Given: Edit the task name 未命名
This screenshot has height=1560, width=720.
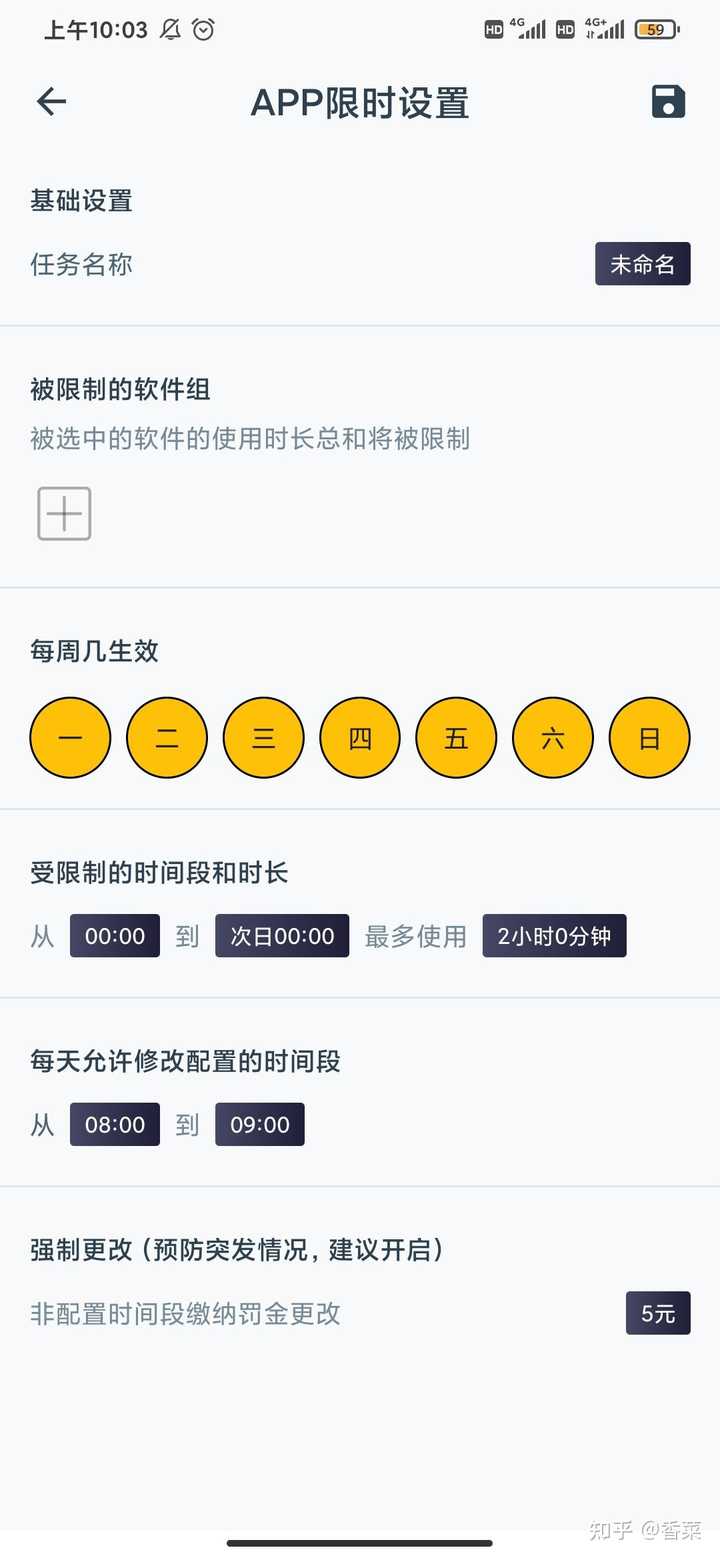Looking at the screenshot, I should point(643,264).
